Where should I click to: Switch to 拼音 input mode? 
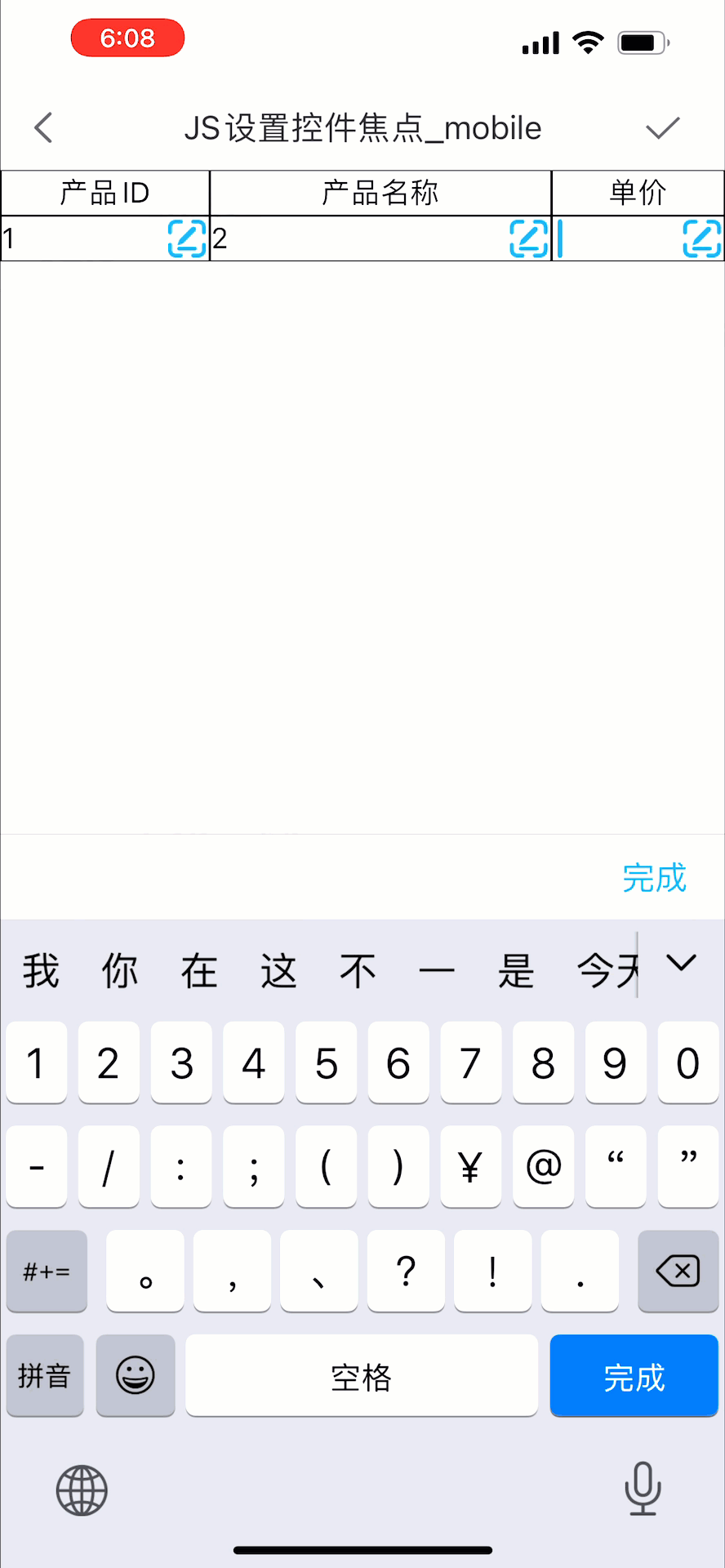click(x=45, y=1375)
